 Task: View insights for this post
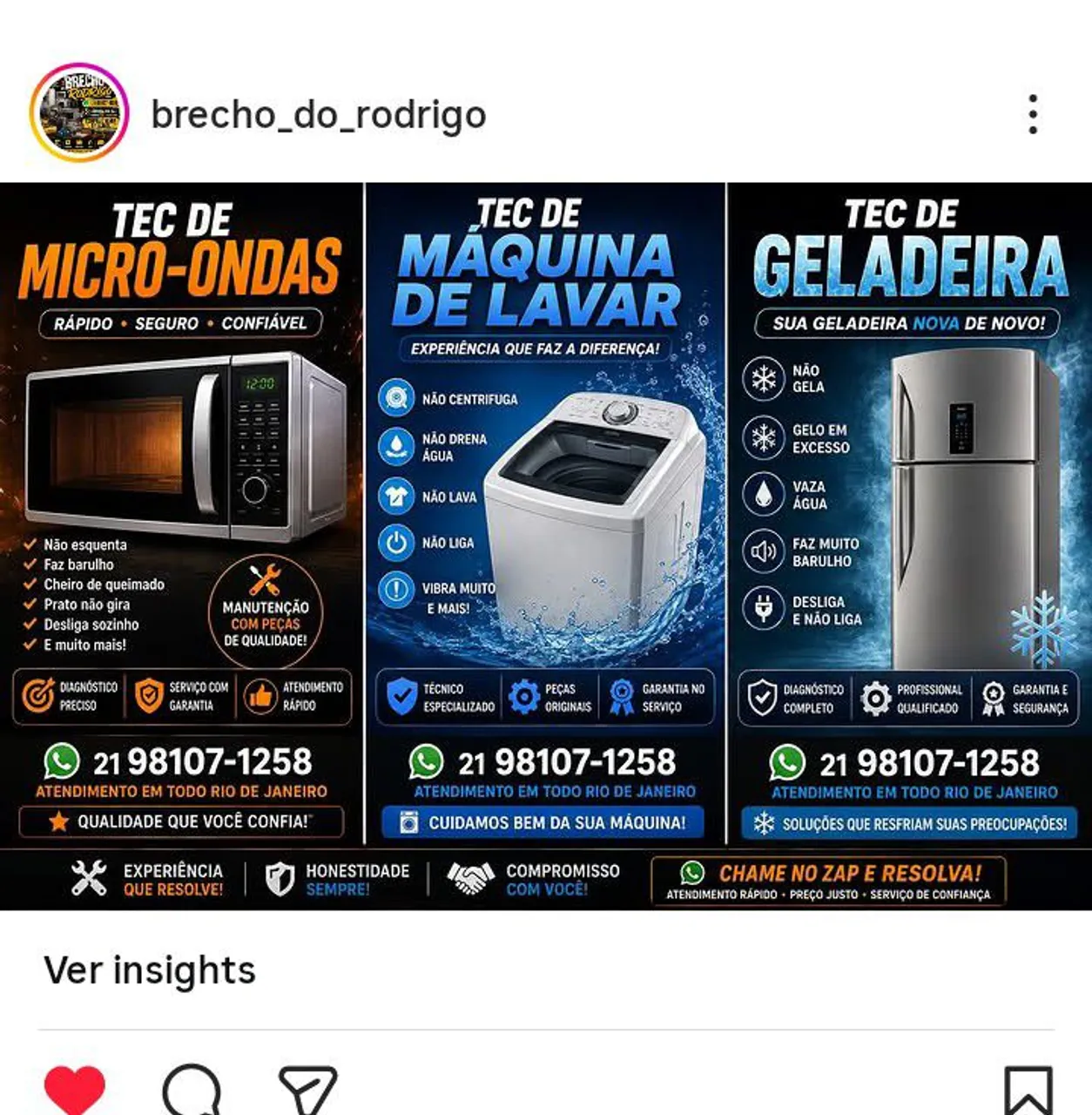[x=150, y=970]
